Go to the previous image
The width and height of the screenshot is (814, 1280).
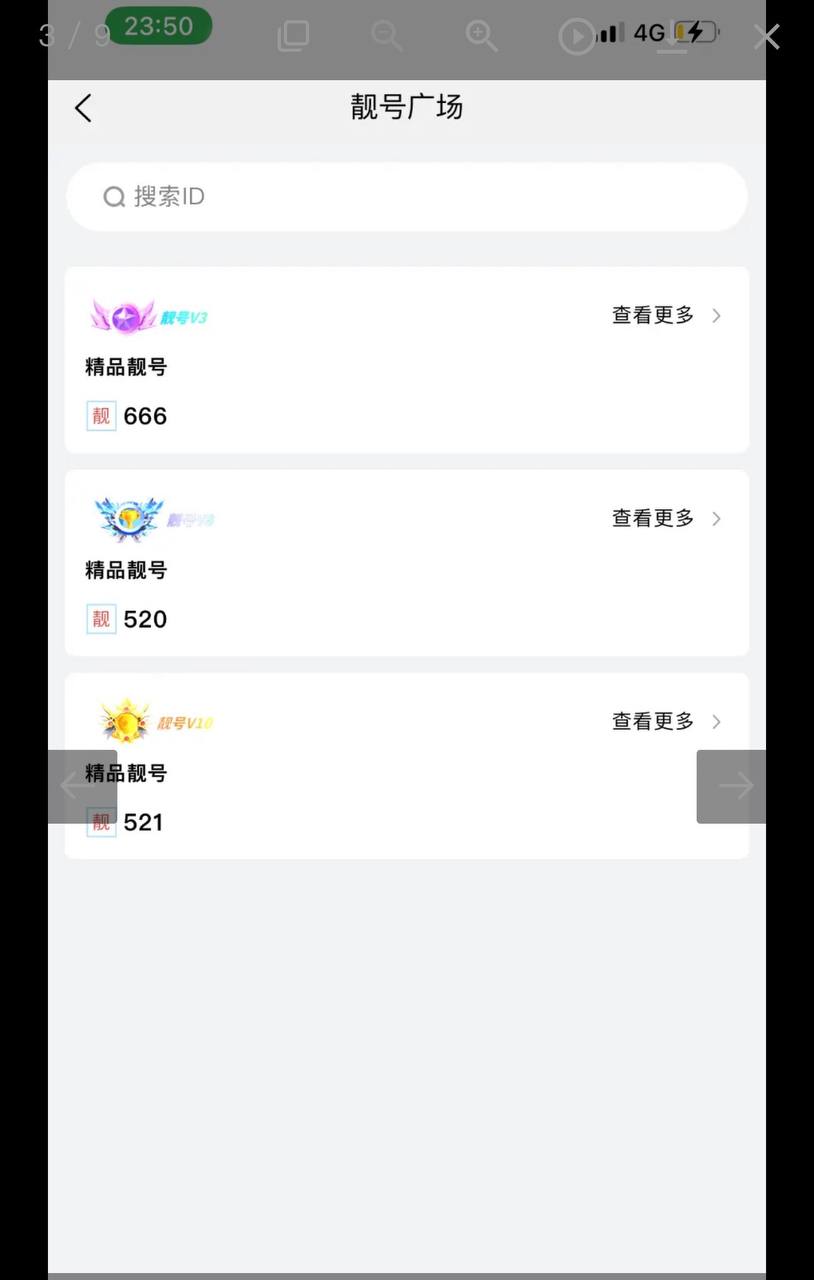[x=81, y=786]
